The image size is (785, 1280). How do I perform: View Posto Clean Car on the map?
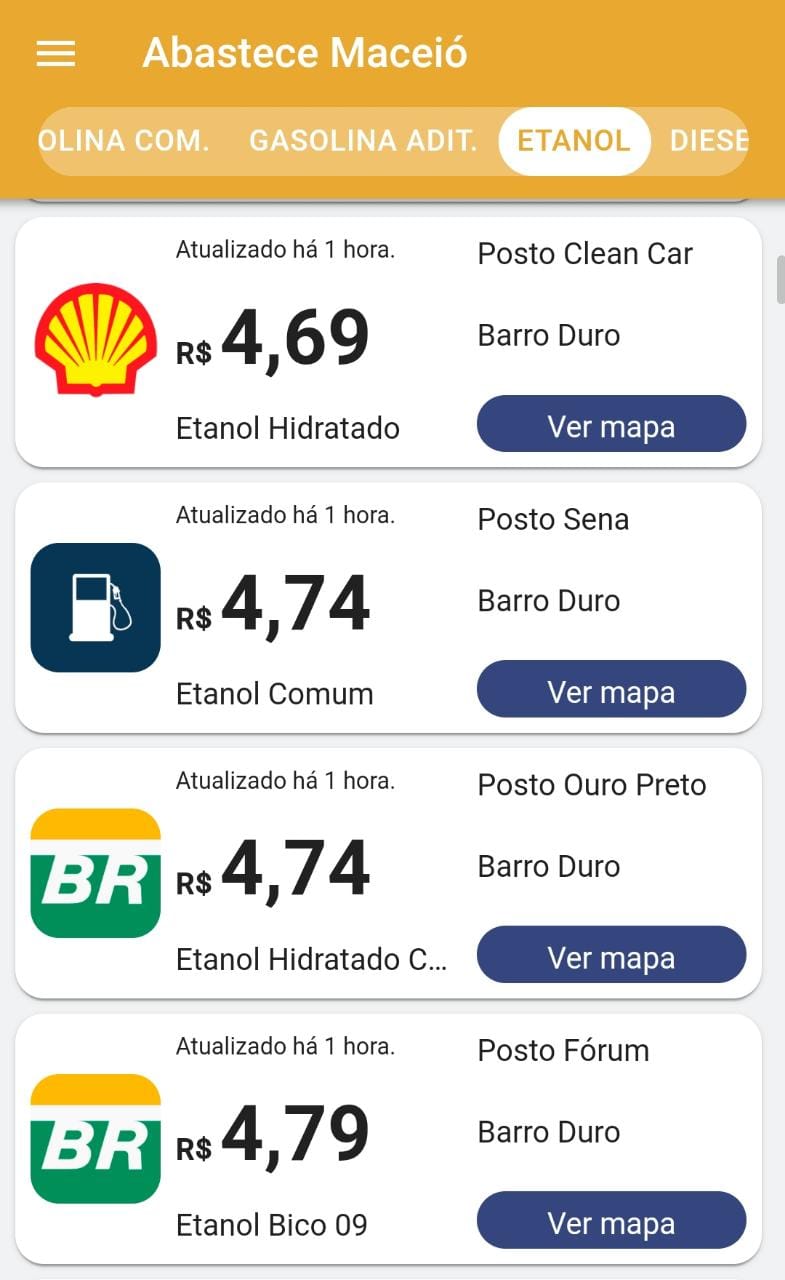coord(611,424)
